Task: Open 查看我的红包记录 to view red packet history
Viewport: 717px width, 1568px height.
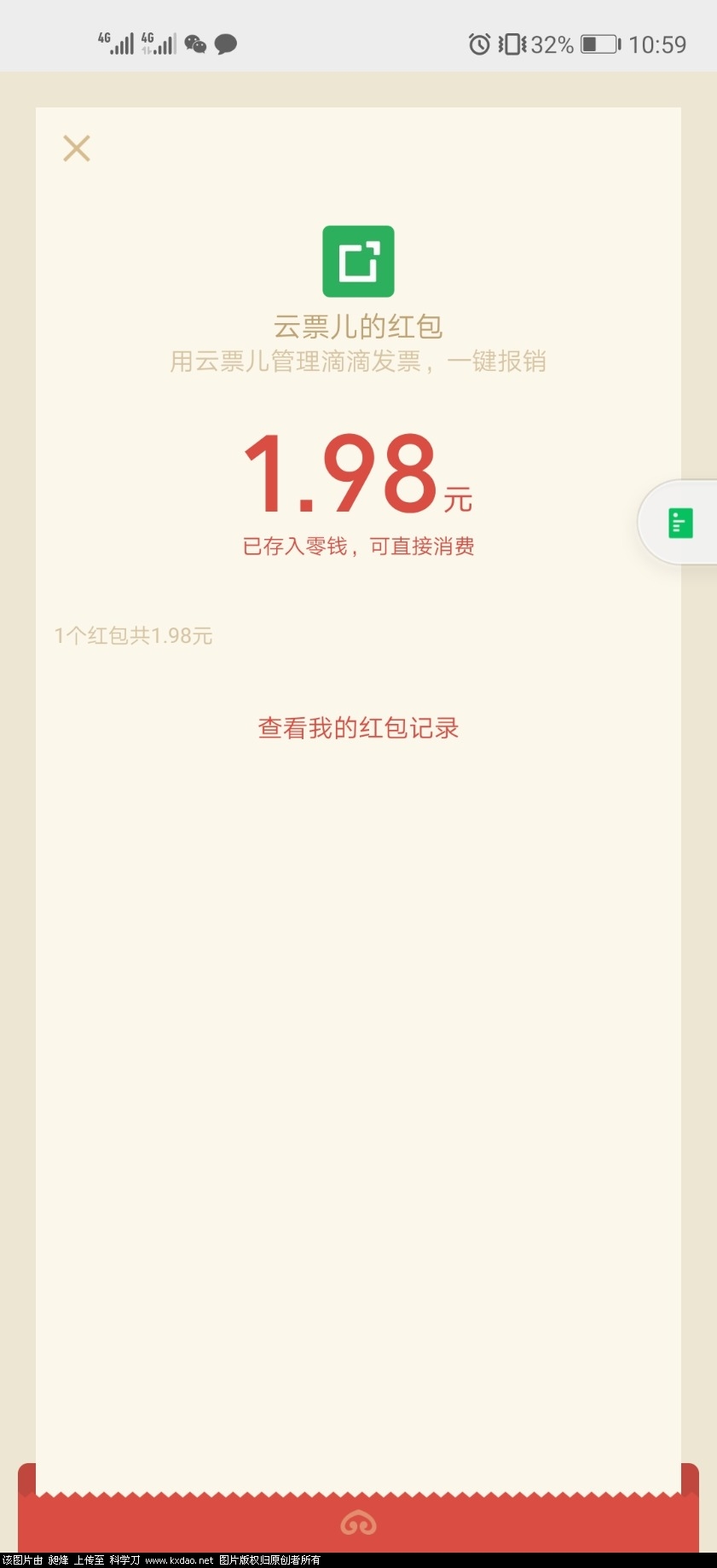Action: [x=358, y=728]
